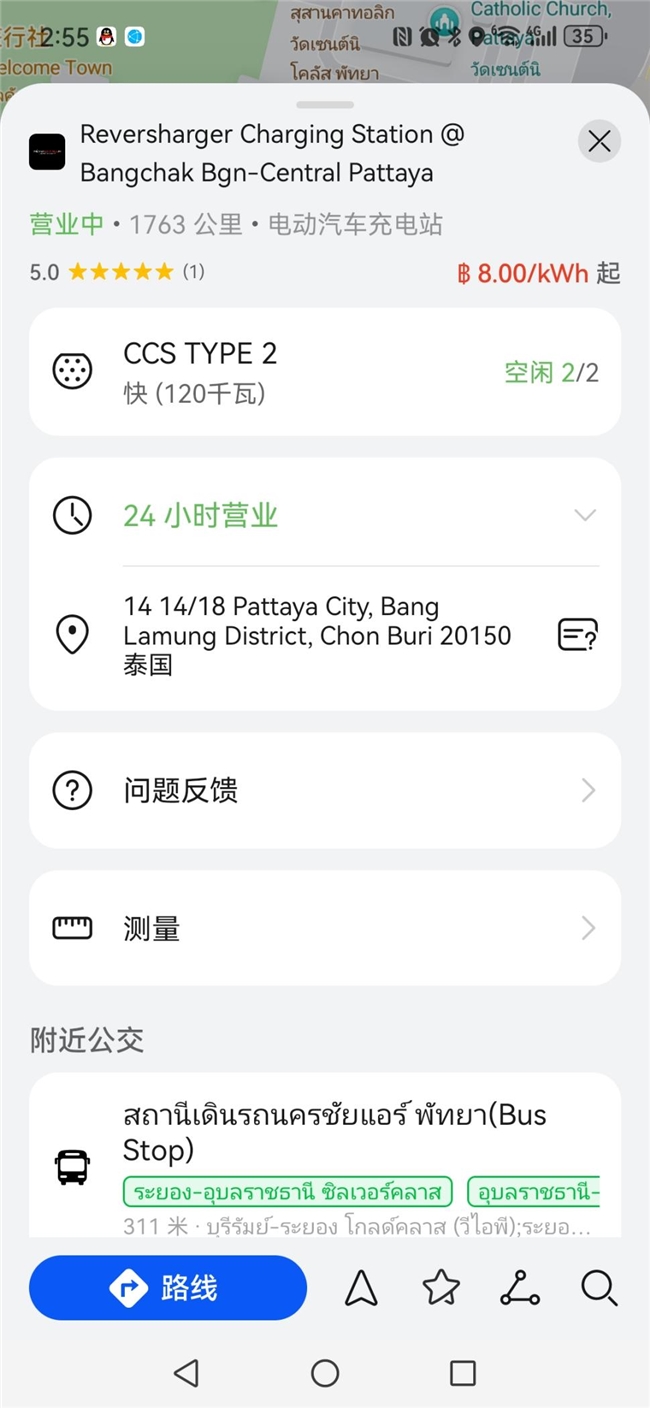Start directions with the 路线 button
This screenshot has width=650, height=1408.
tap(168, 1288)
